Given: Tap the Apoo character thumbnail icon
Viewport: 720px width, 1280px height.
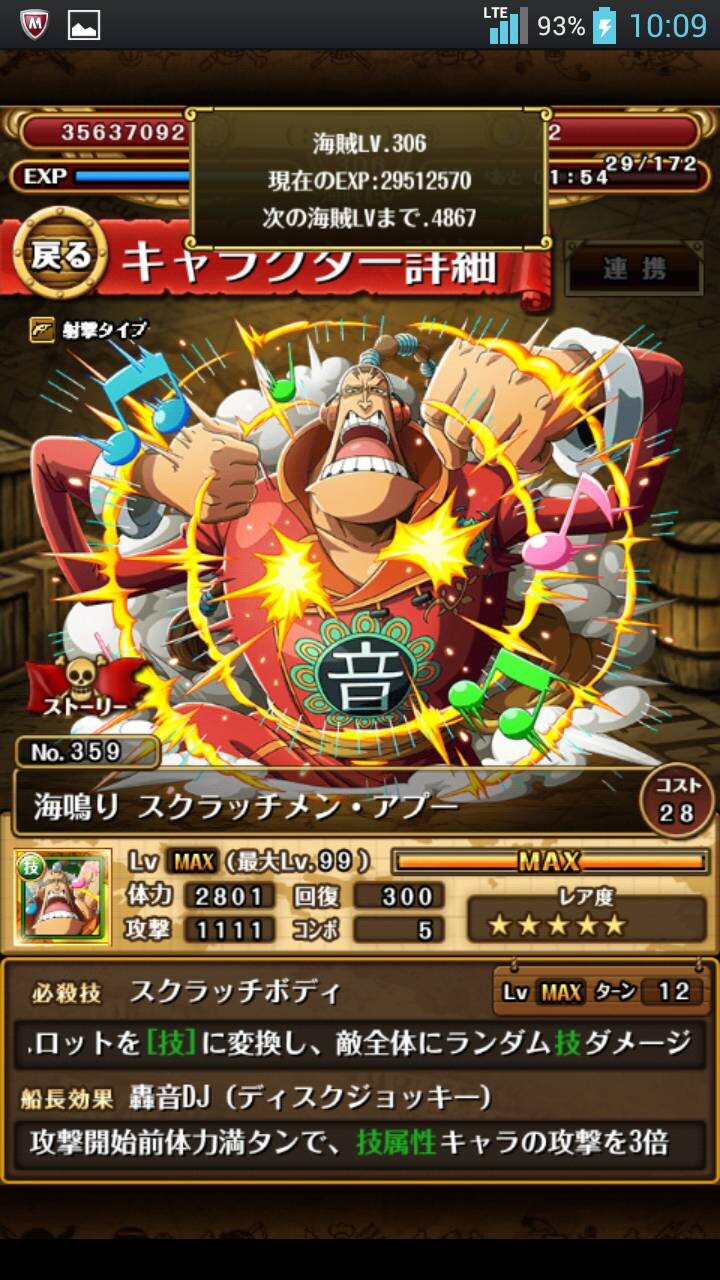Looking at the screenshot, I should 62,896.
